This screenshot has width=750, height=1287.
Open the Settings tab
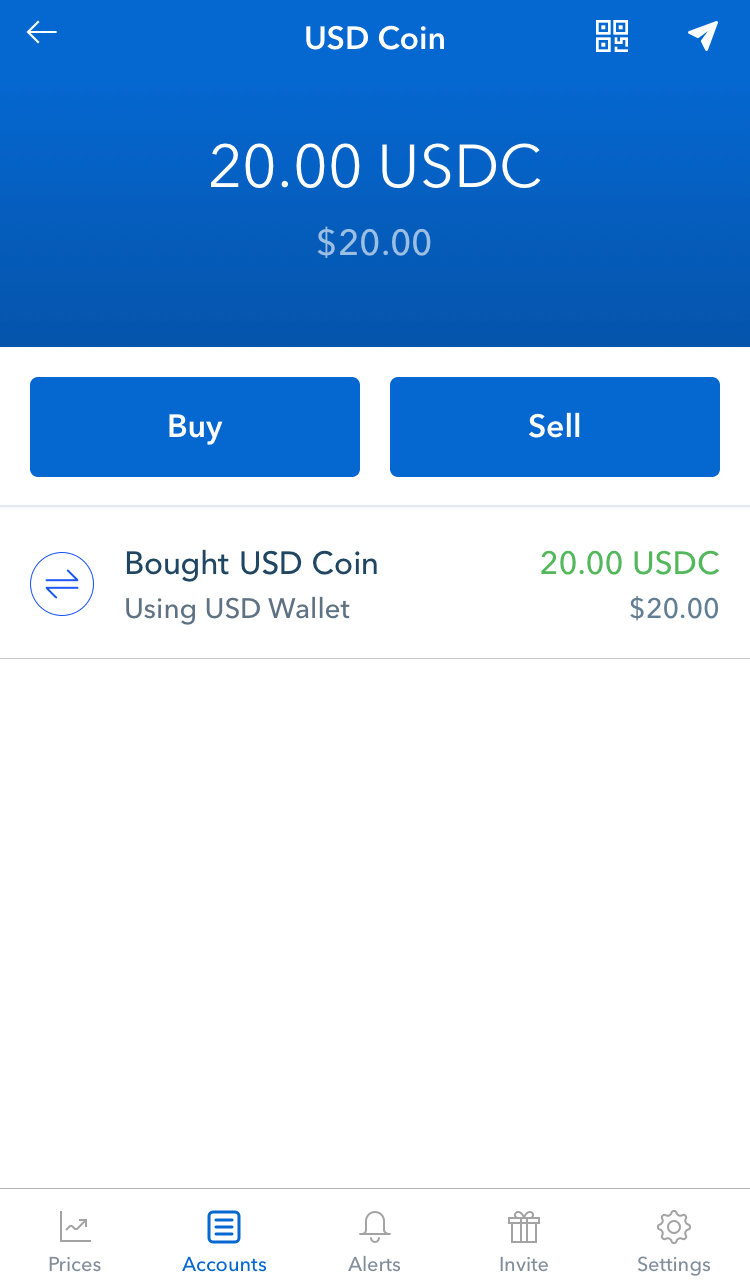(674, 1240)
